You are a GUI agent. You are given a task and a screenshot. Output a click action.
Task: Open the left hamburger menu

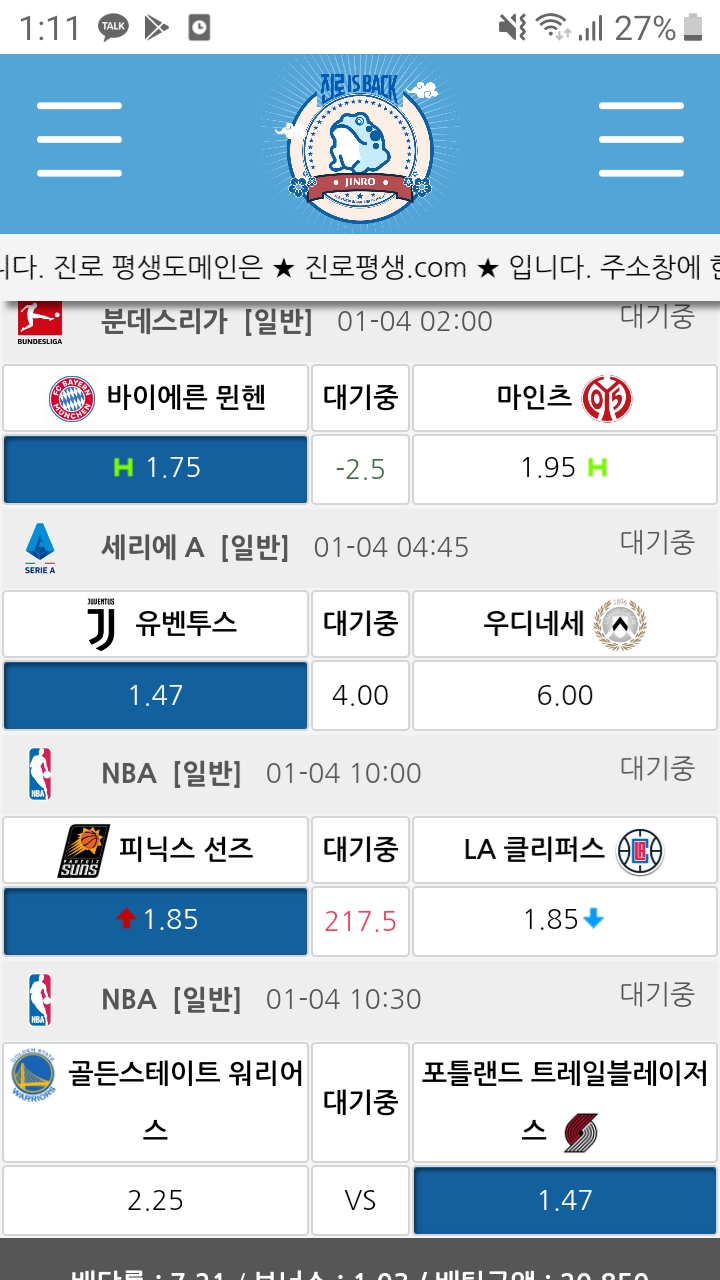[79, 139]
